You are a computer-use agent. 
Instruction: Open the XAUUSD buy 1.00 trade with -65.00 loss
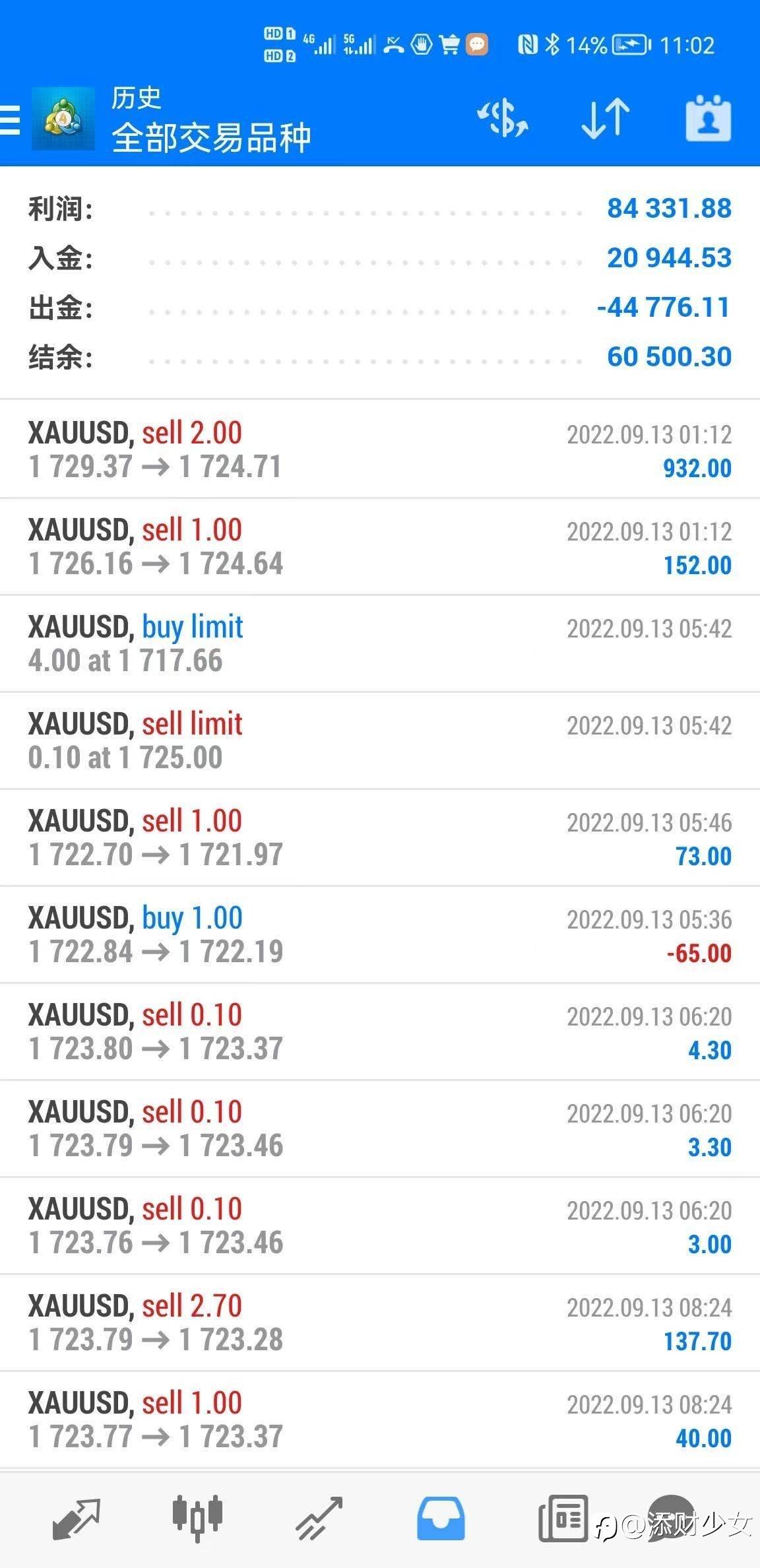(379, 934)
